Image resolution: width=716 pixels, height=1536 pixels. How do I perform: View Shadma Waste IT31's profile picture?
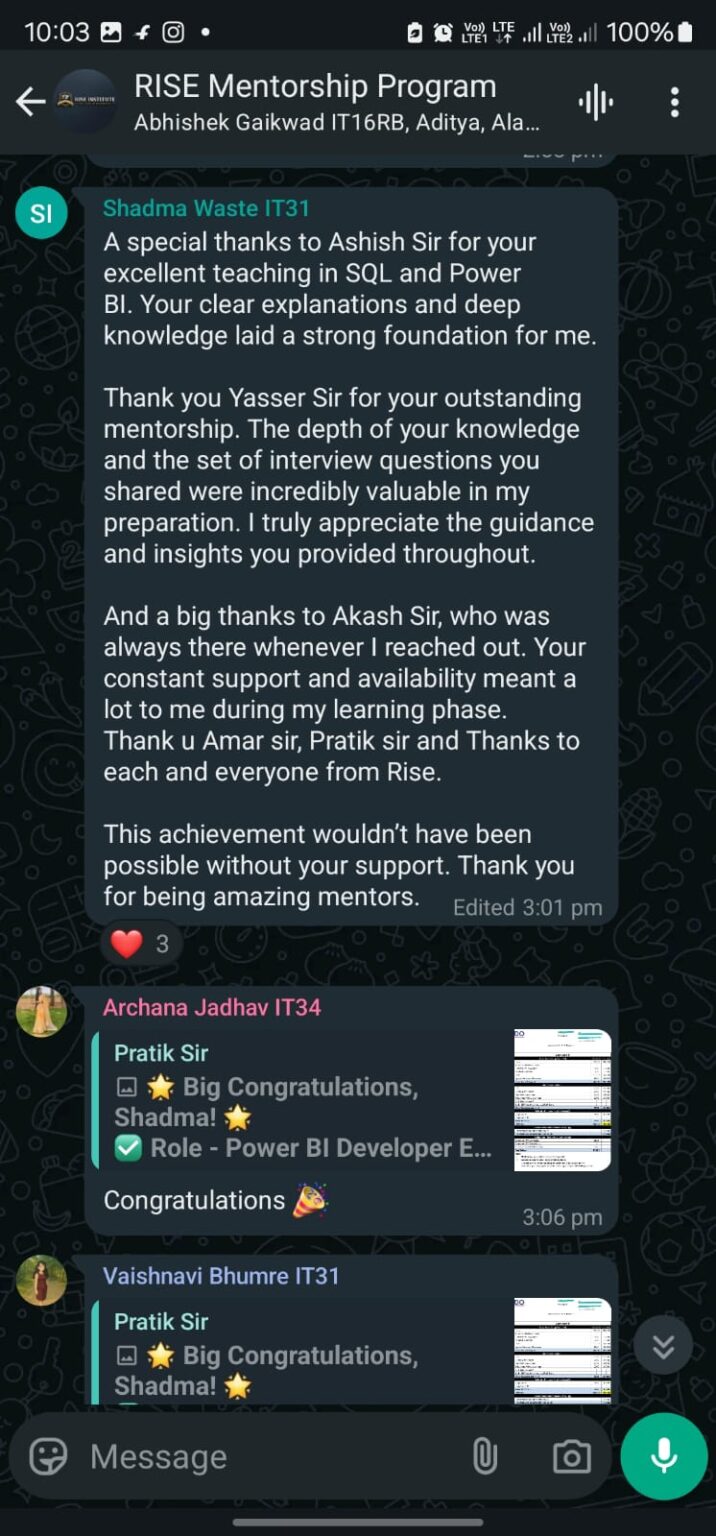coord(42,213)
